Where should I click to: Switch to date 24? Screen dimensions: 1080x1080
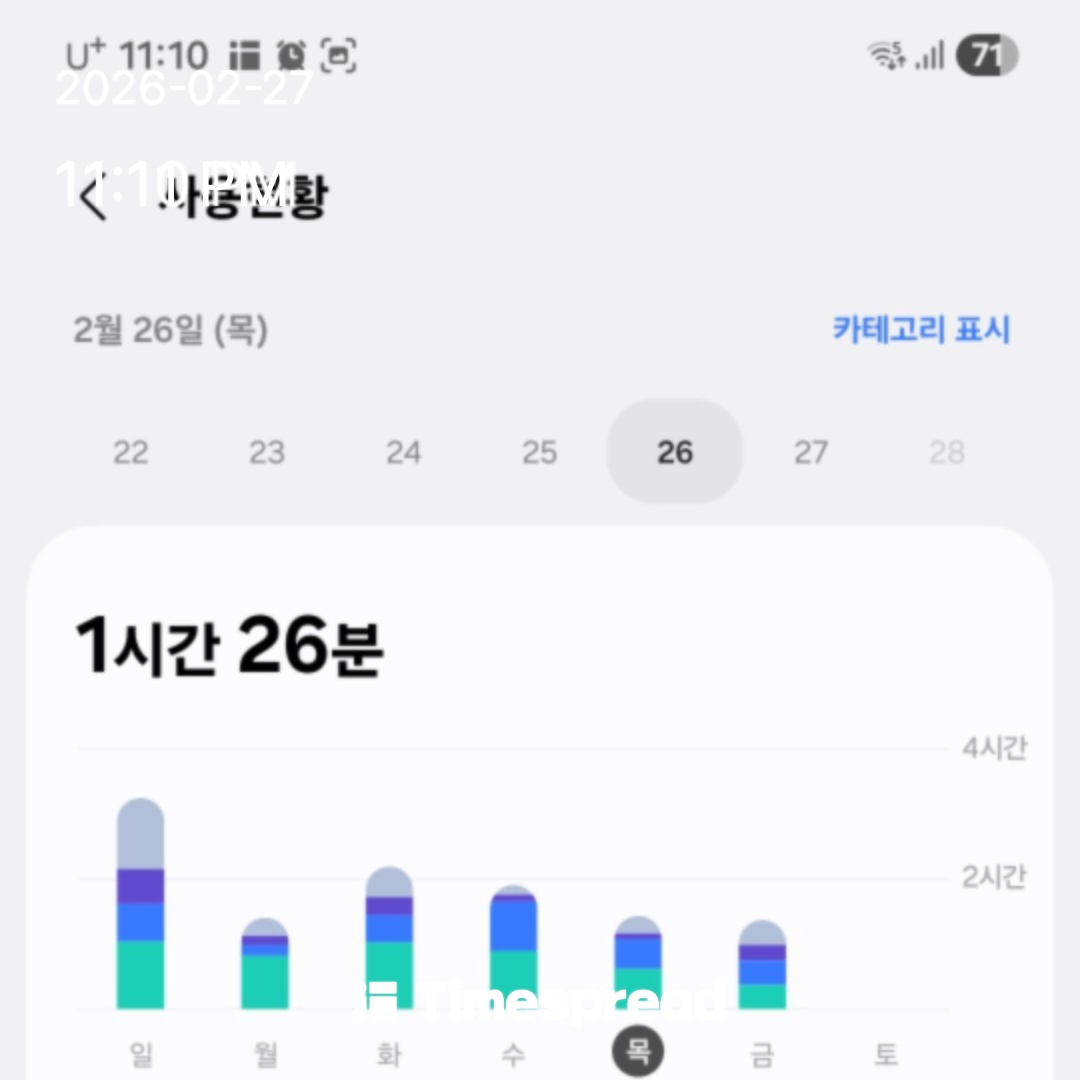[x=403, y=453]
